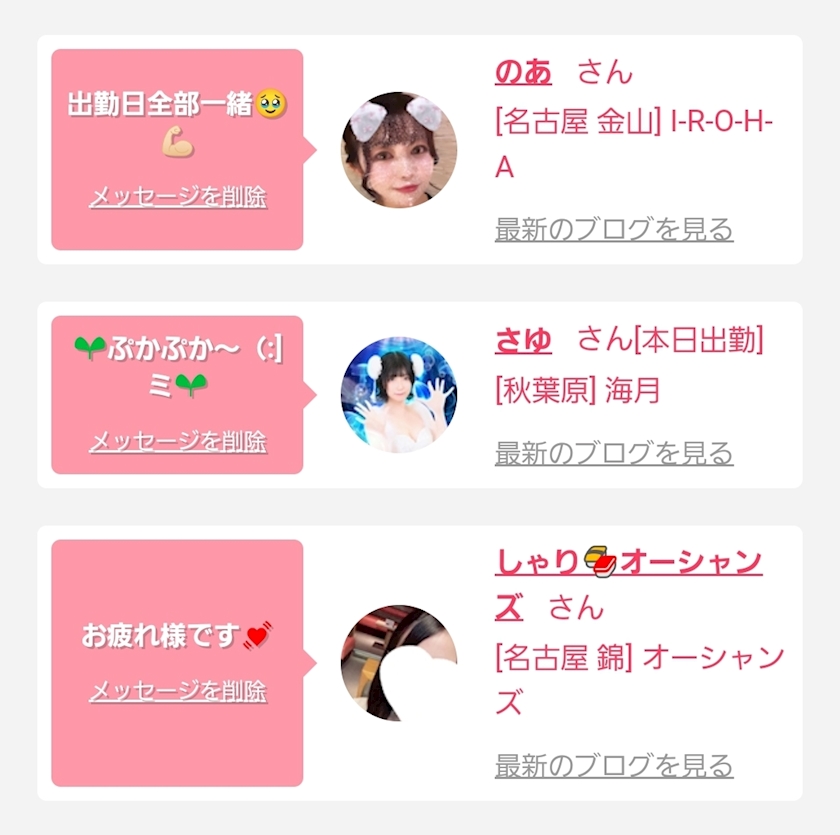Image resolution: width=840 pixels, height=835 pixels.
Task: Delete the お疲れ様です message
Action: coord(178,691)
